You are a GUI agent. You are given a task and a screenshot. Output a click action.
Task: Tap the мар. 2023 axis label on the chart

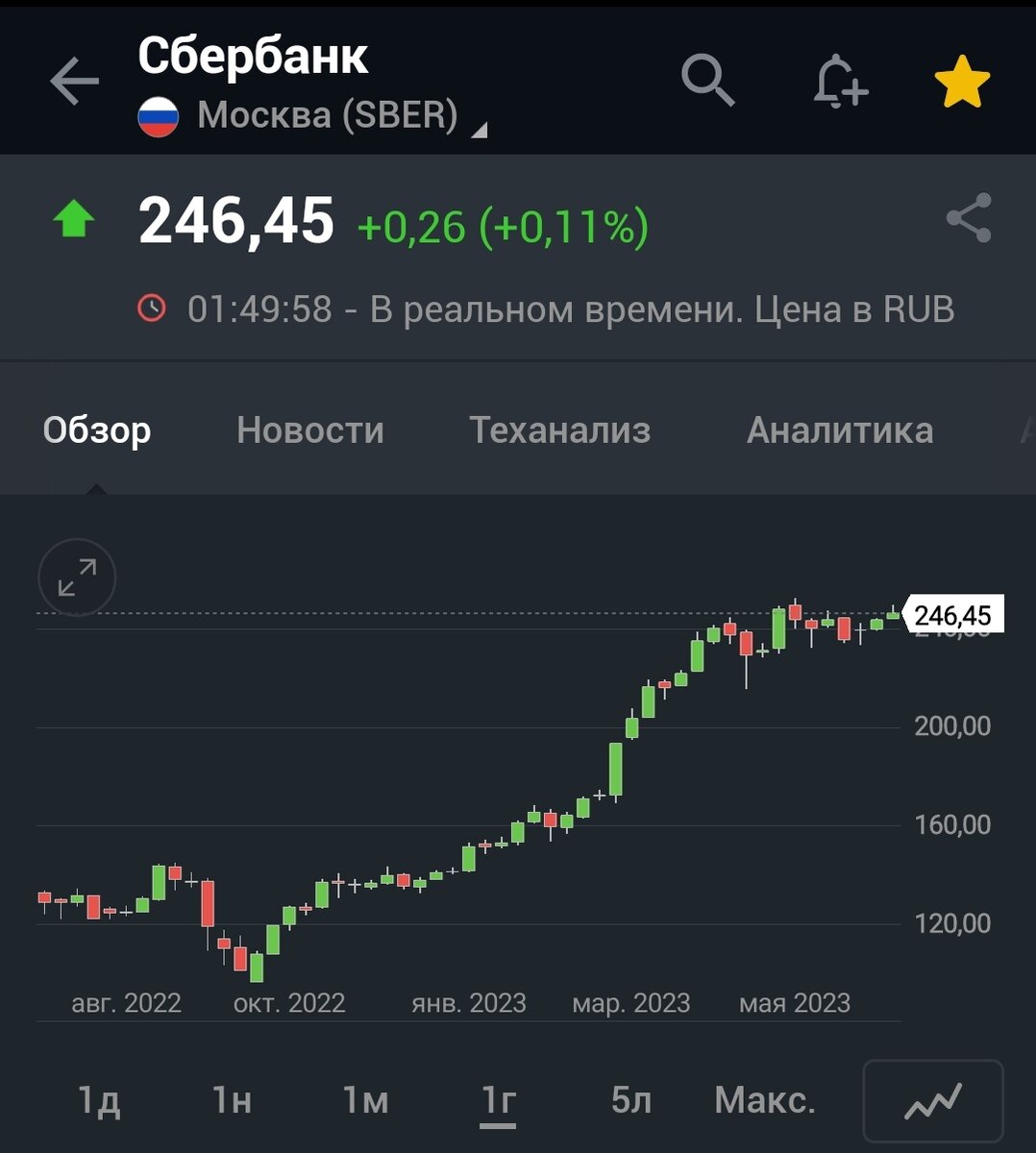coord(632,1003)
